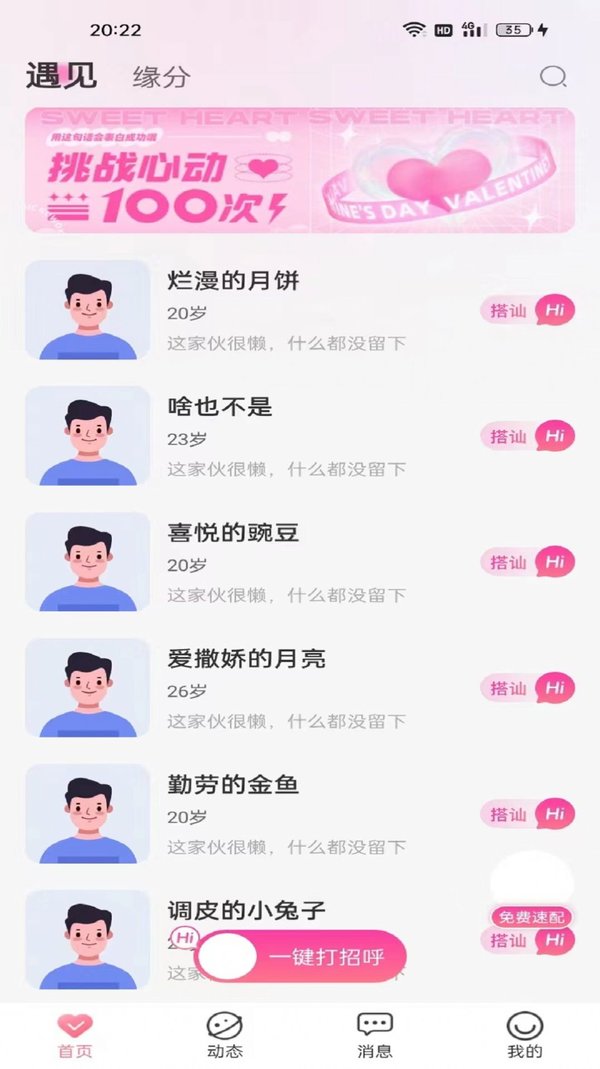
Task: Tap 搭讪 Hi for 烂漫的月饼
Action: pyautogui.click(x=528, y=310)
